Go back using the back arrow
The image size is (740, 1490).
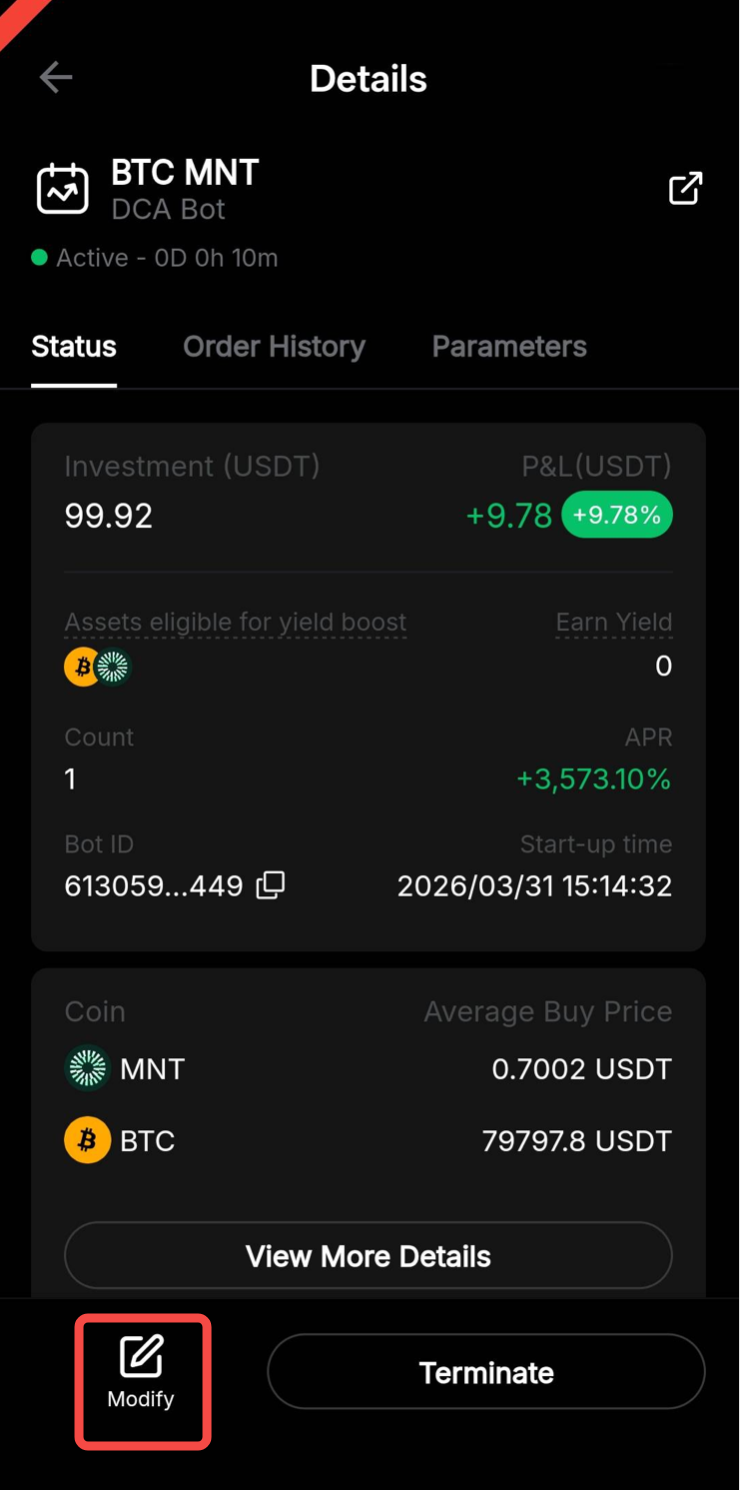click(56, 77)
